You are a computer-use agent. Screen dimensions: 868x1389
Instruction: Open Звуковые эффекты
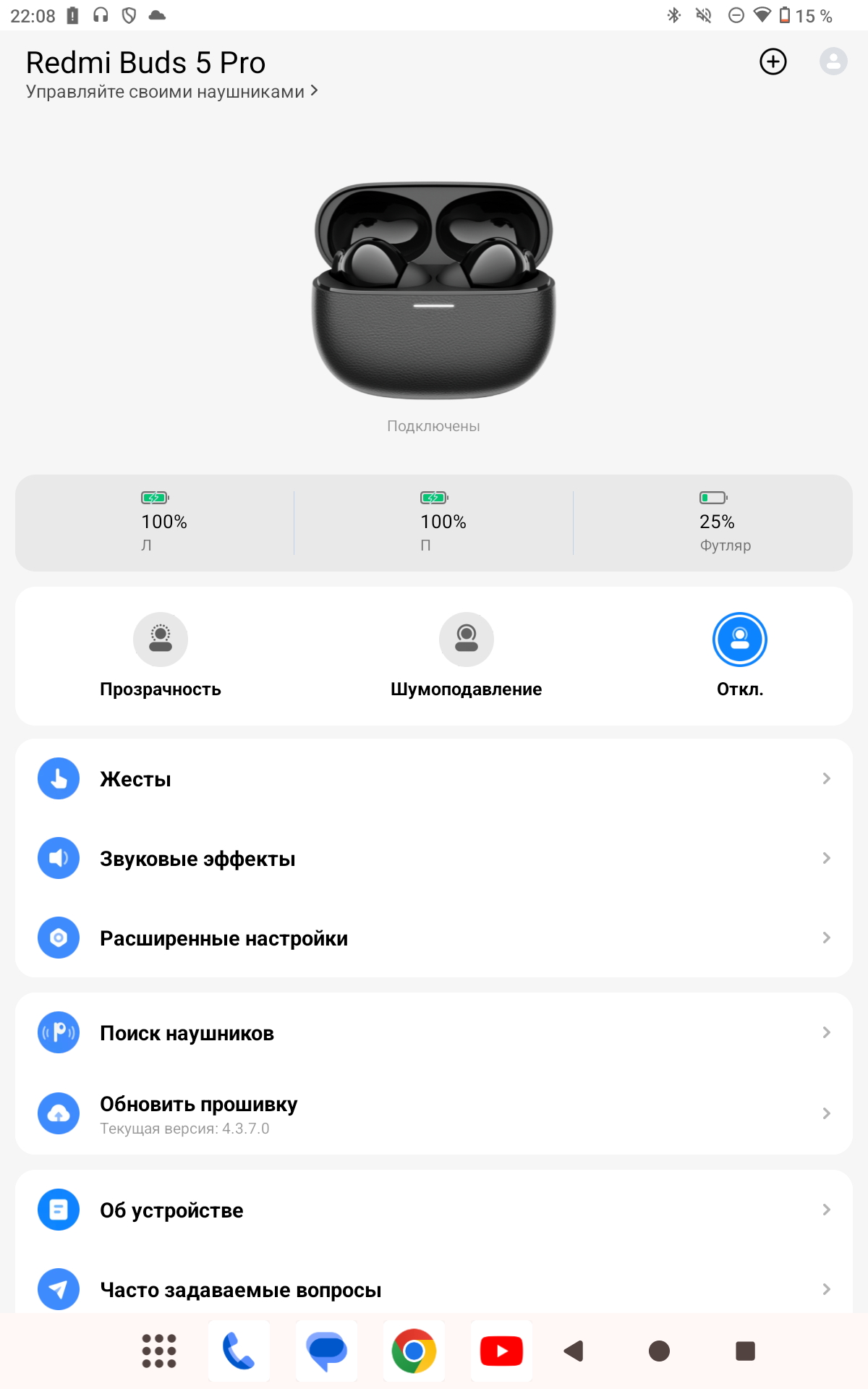[434, 858]
